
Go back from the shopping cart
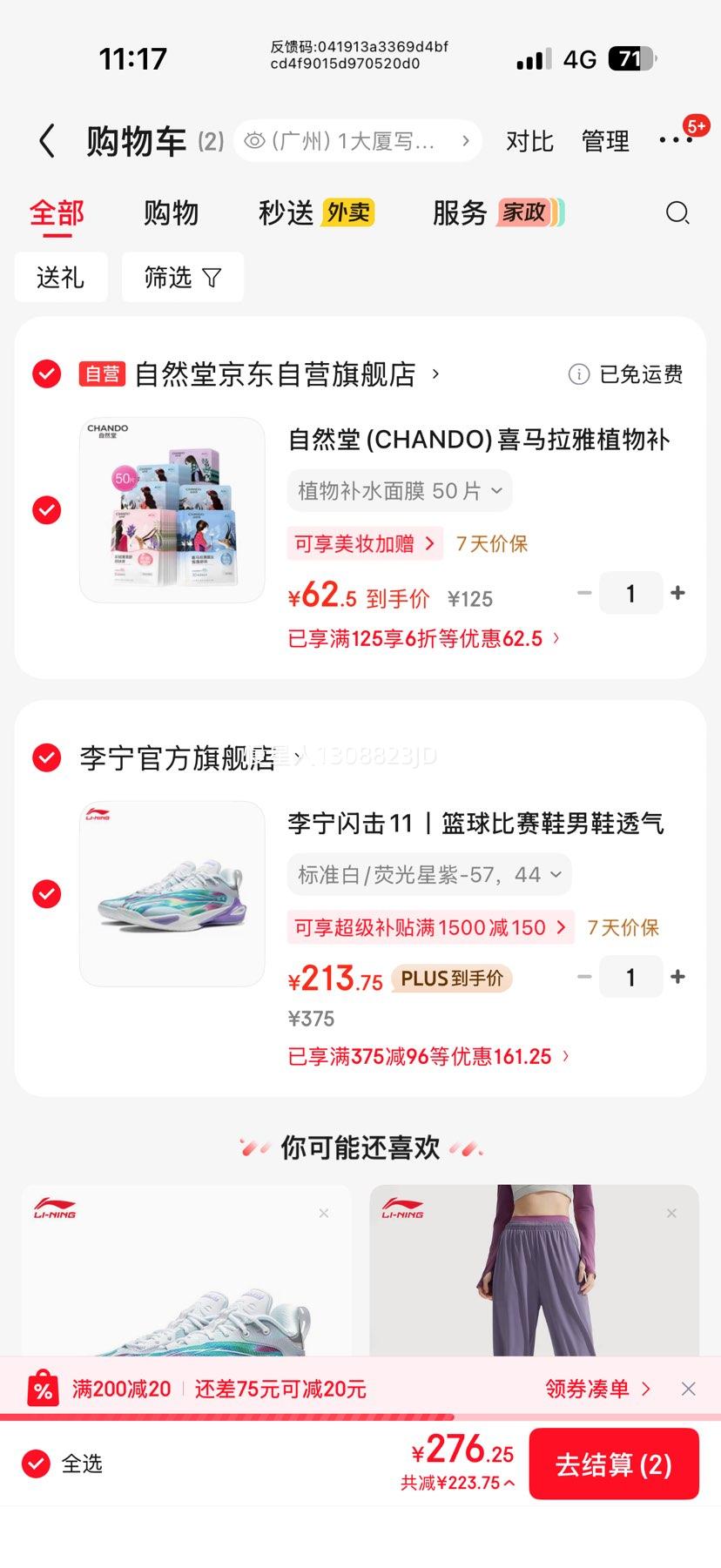click(47, 141)
